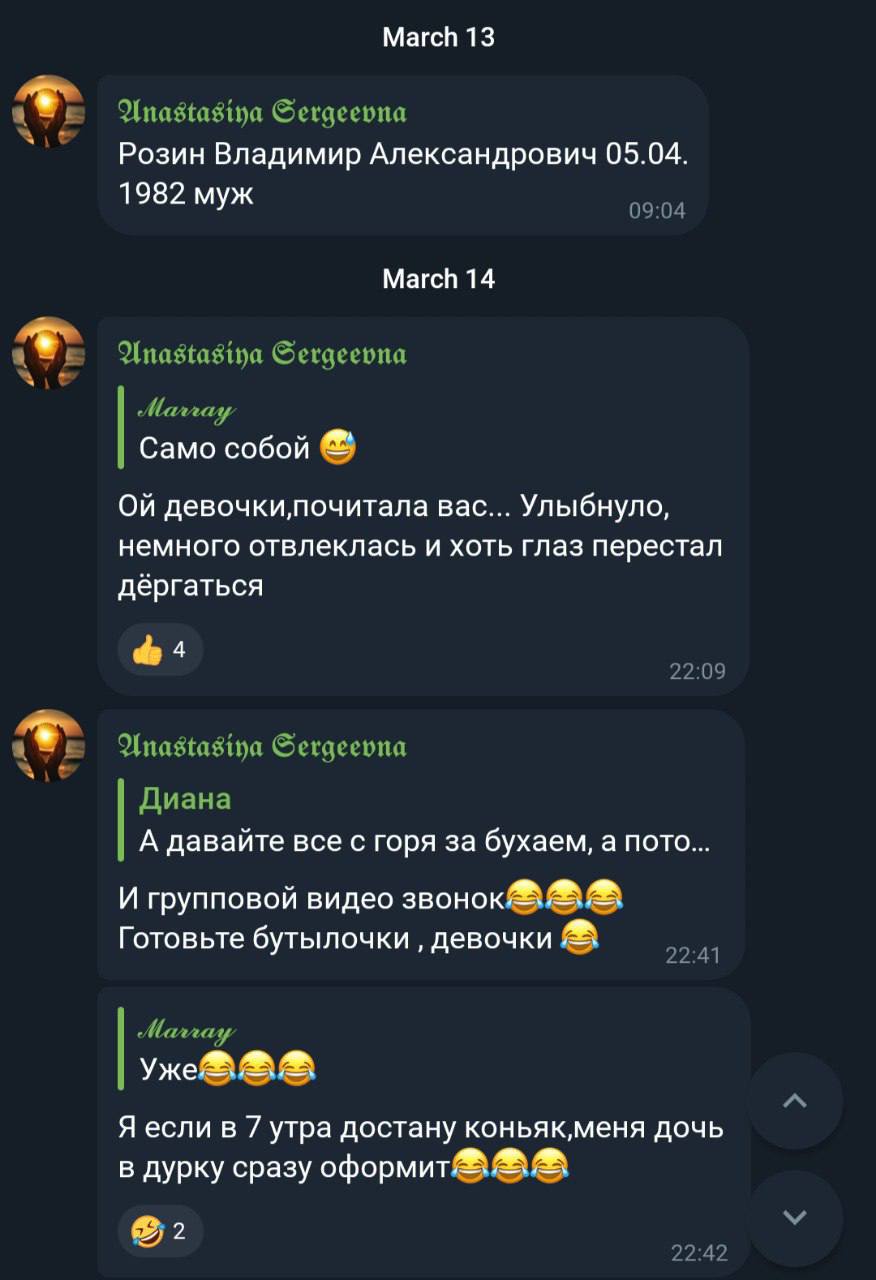Jump down with the arrow-down button

(x=795, y=1217)
